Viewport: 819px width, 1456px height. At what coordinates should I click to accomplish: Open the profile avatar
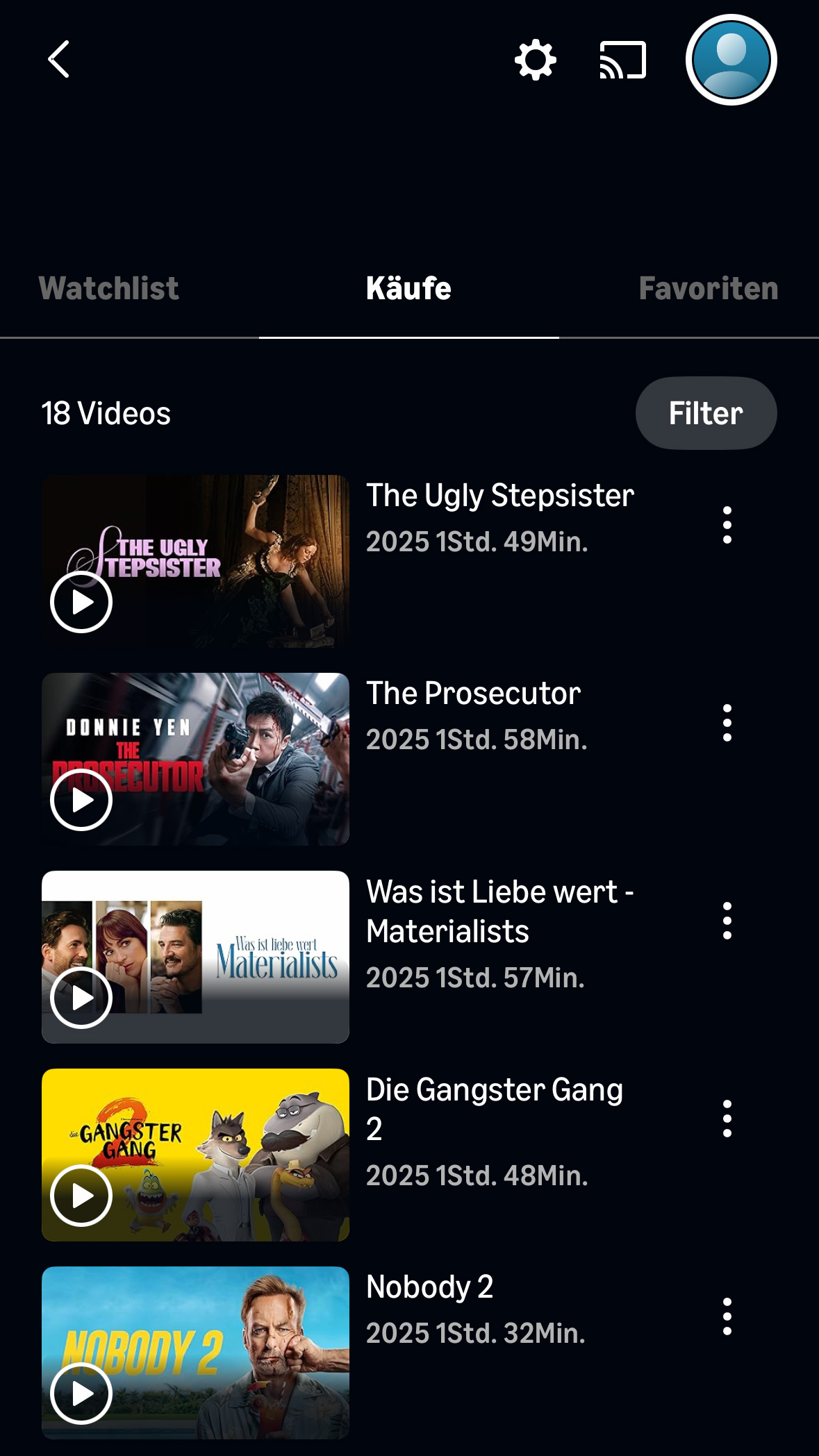click(x=731, y=60)
